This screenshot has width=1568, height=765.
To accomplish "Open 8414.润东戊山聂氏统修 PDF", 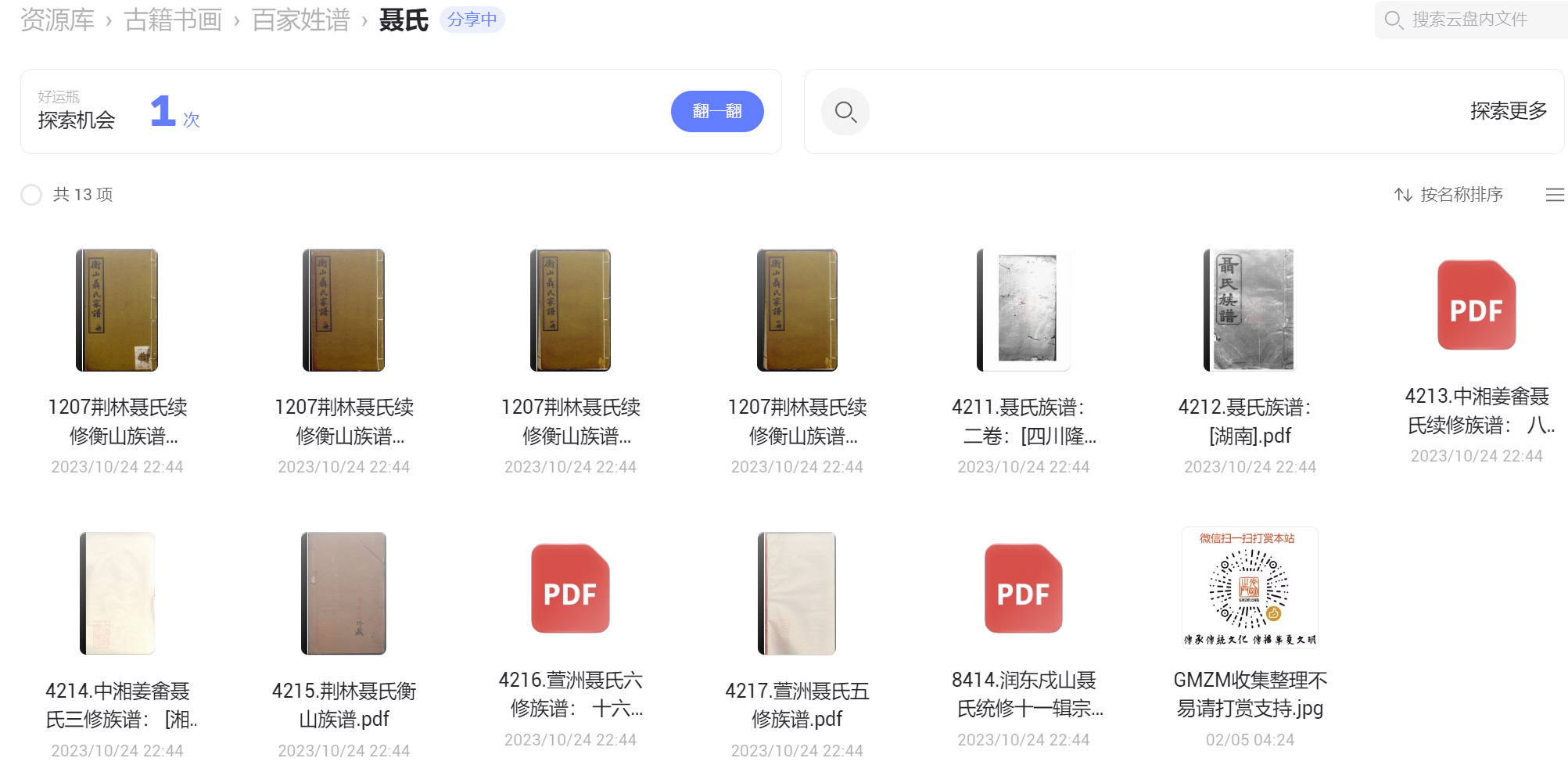I will (1023, 588).
